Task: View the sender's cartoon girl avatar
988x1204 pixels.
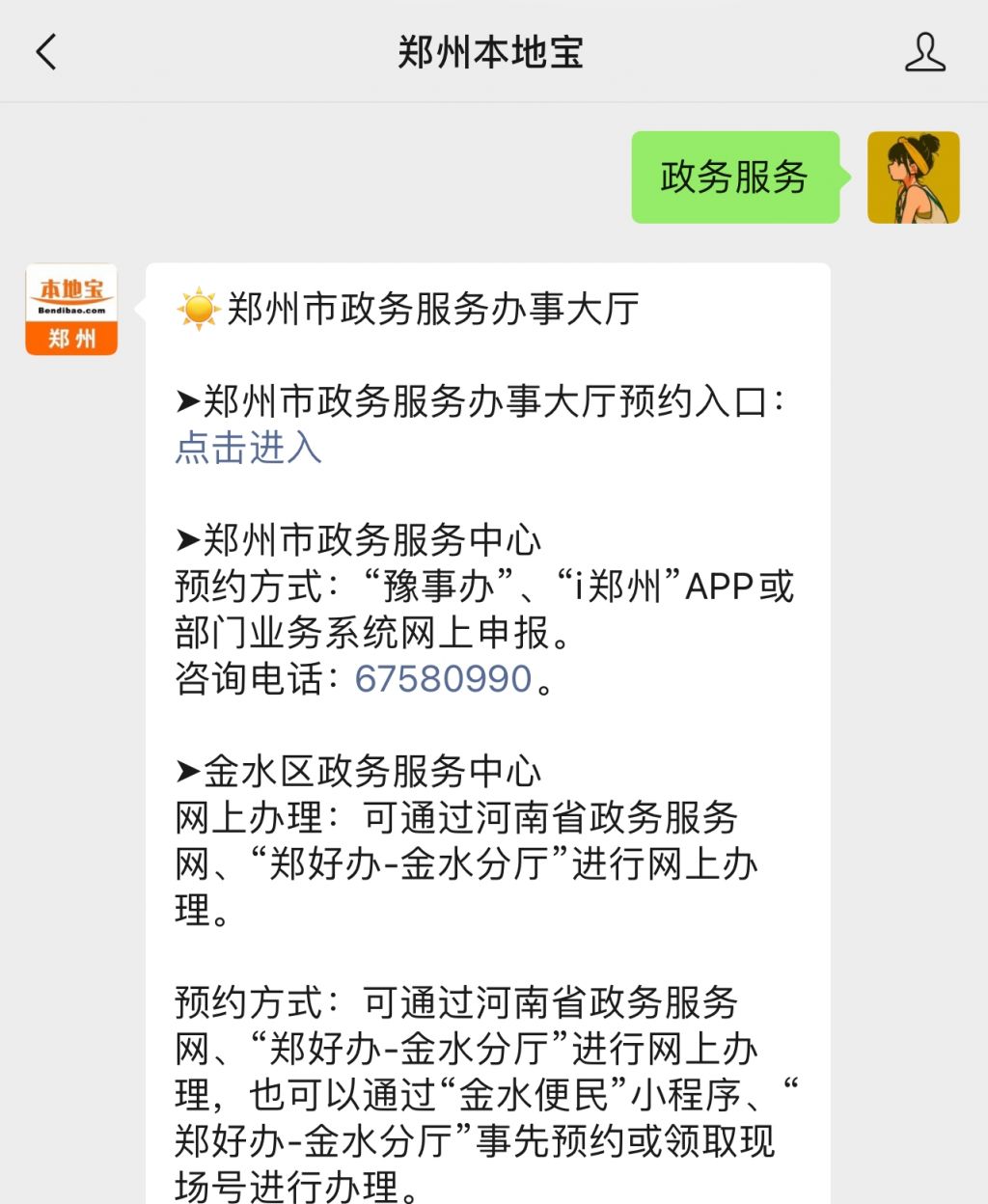Action: click(913, 178)
